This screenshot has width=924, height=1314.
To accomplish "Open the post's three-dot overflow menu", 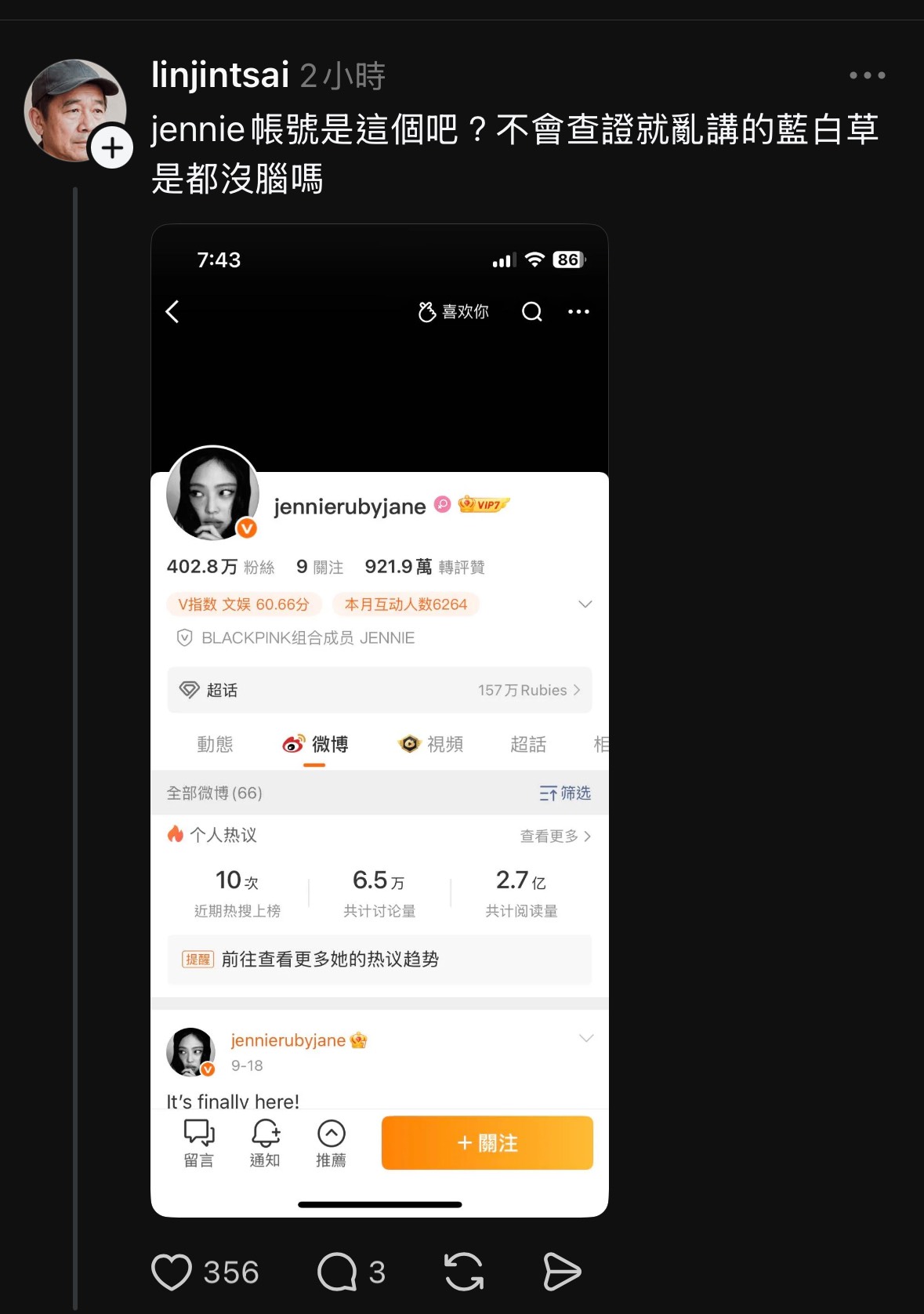I will pos(867,75).
